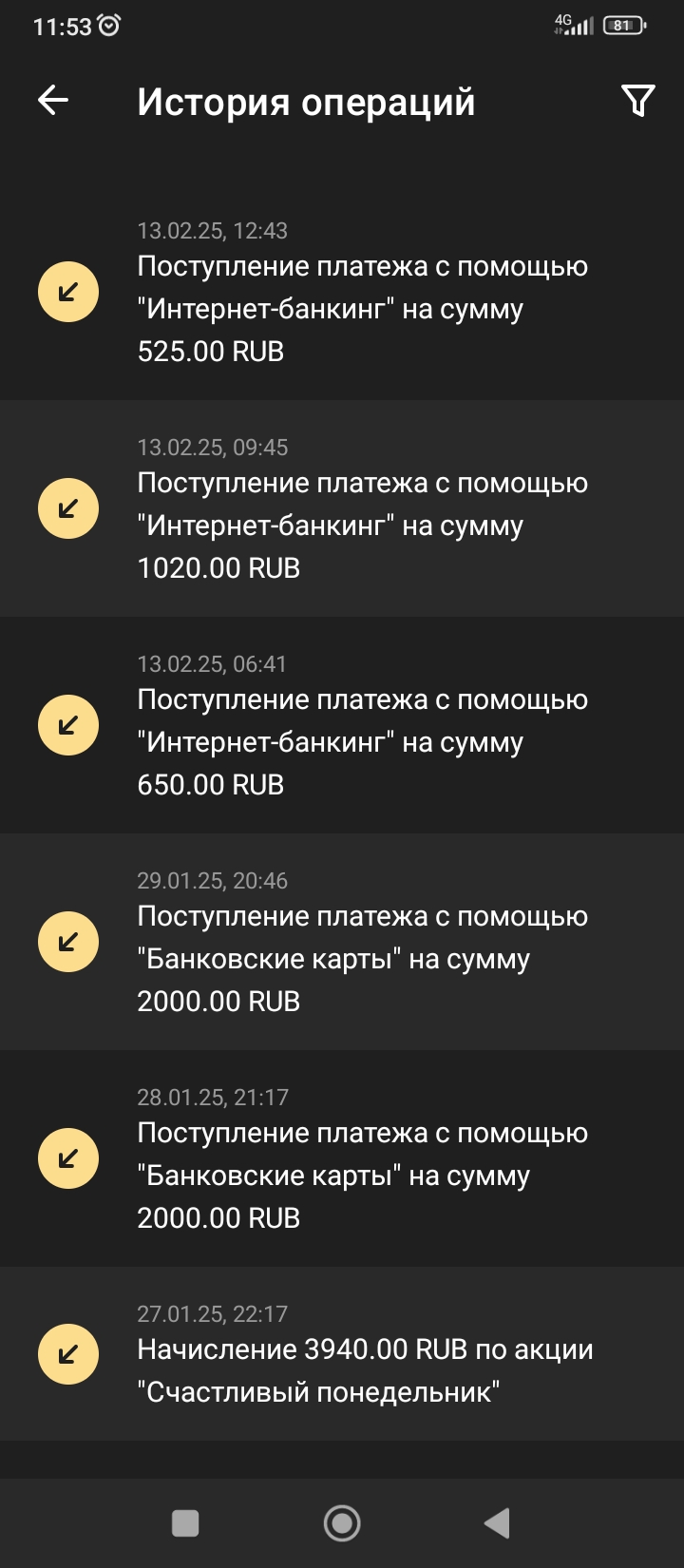Open the 28.01.25 bank card payment
This screenshot has height=1568, width=684.
[342, 1159]
